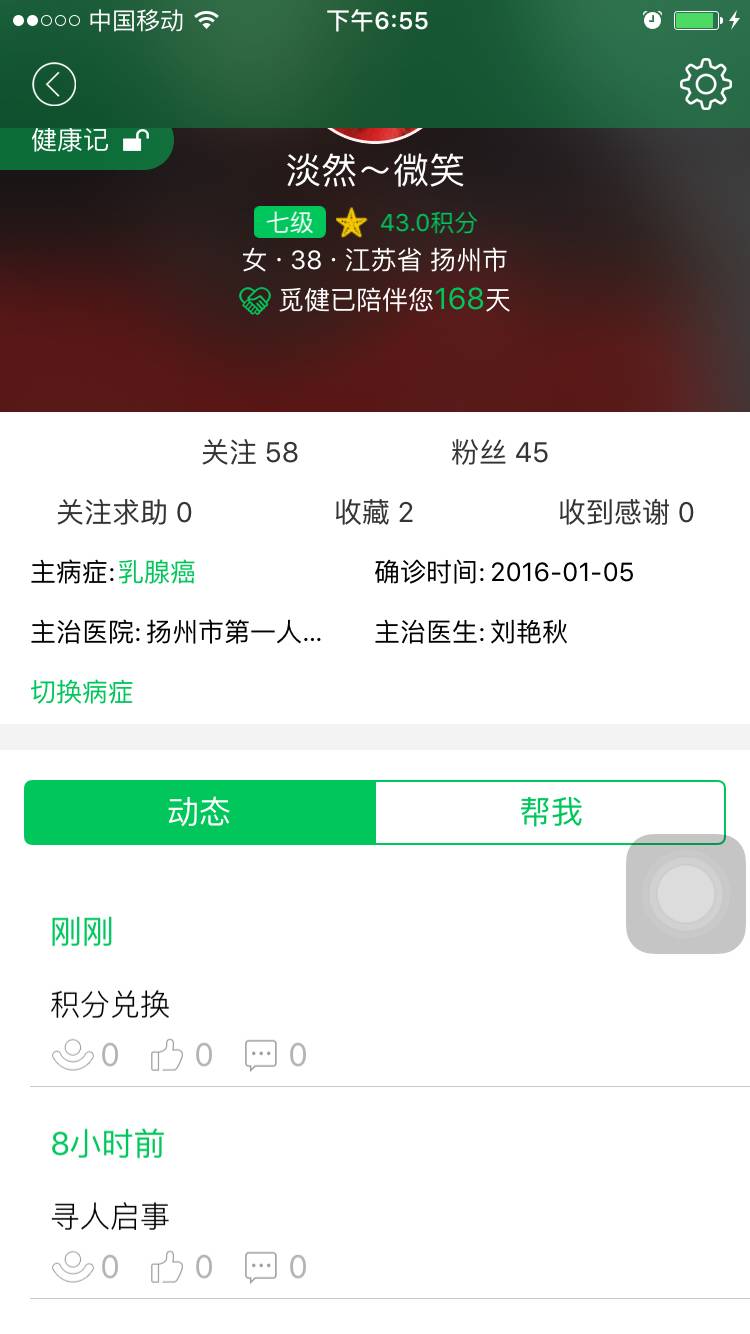Tap the AssistiveTouch floating button
This screenshot has width=750, height=1334.
click(x=686, y=893)
